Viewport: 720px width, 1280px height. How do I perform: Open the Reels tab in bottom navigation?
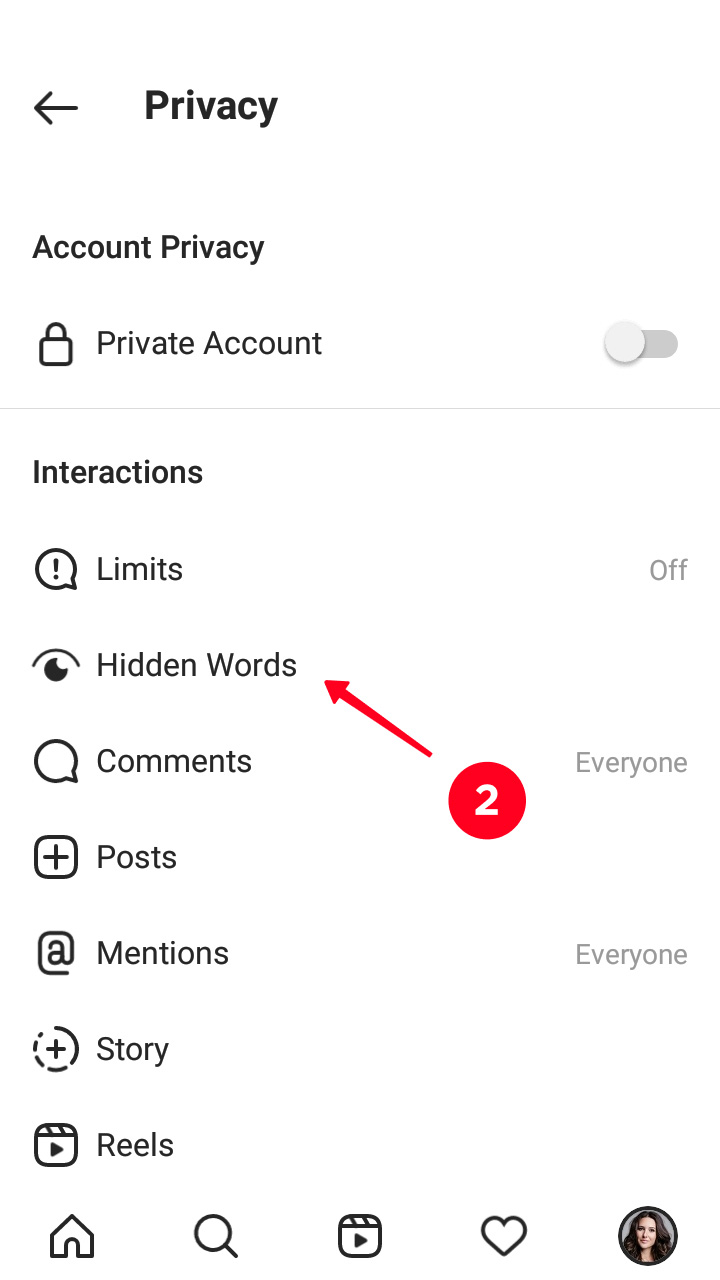click(x=360, y=1236)
